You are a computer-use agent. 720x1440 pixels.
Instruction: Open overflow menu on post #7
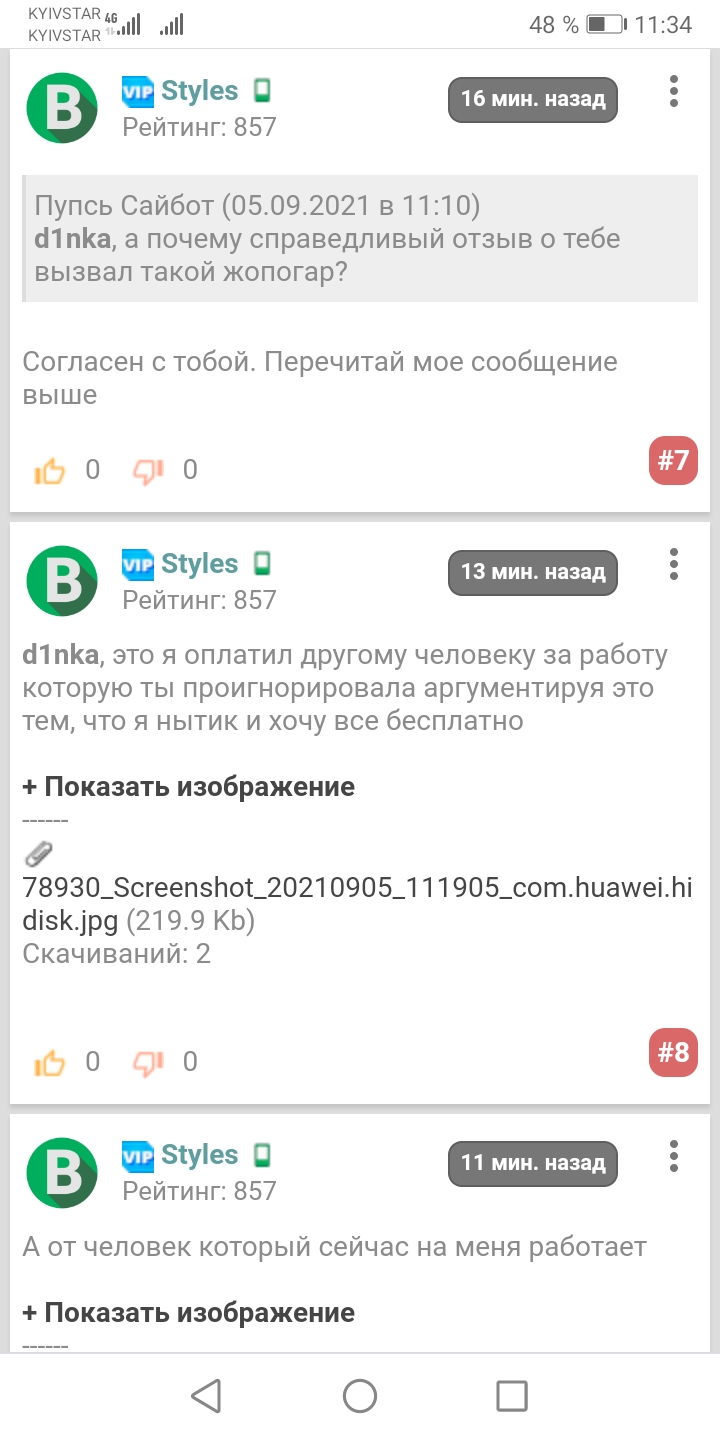pyautogui.click(x=674, y=91)
